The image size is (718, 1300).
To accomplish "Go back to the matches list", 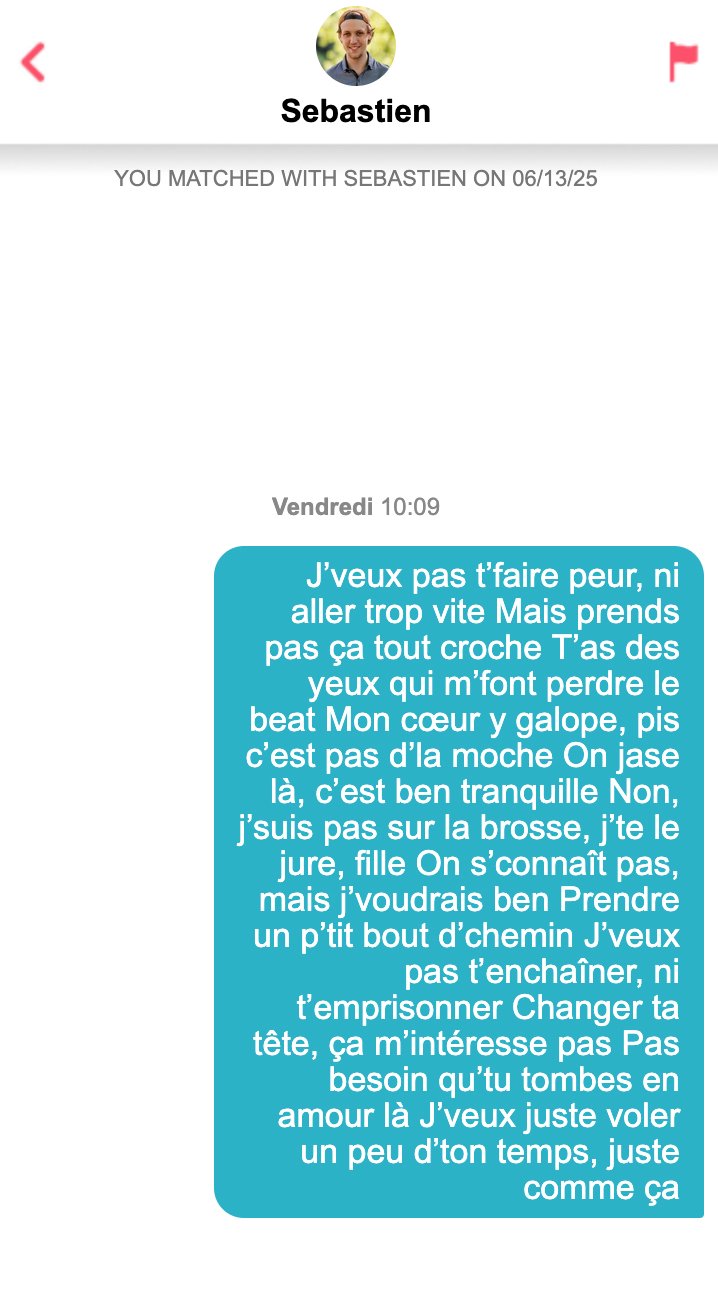I will coord(33,62).
